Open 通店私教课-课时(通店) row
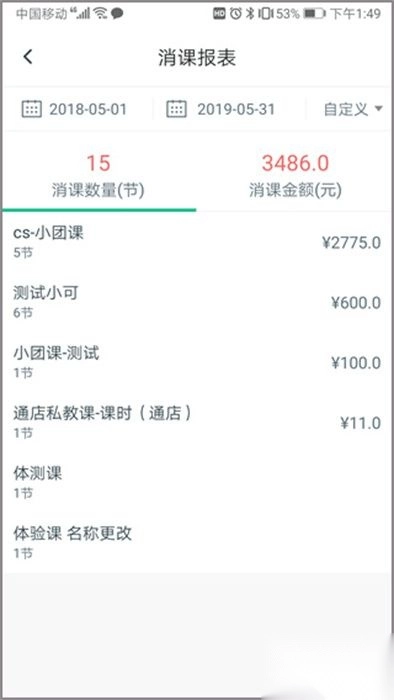The width and height of the screenshot is (394, 700). 197,423
